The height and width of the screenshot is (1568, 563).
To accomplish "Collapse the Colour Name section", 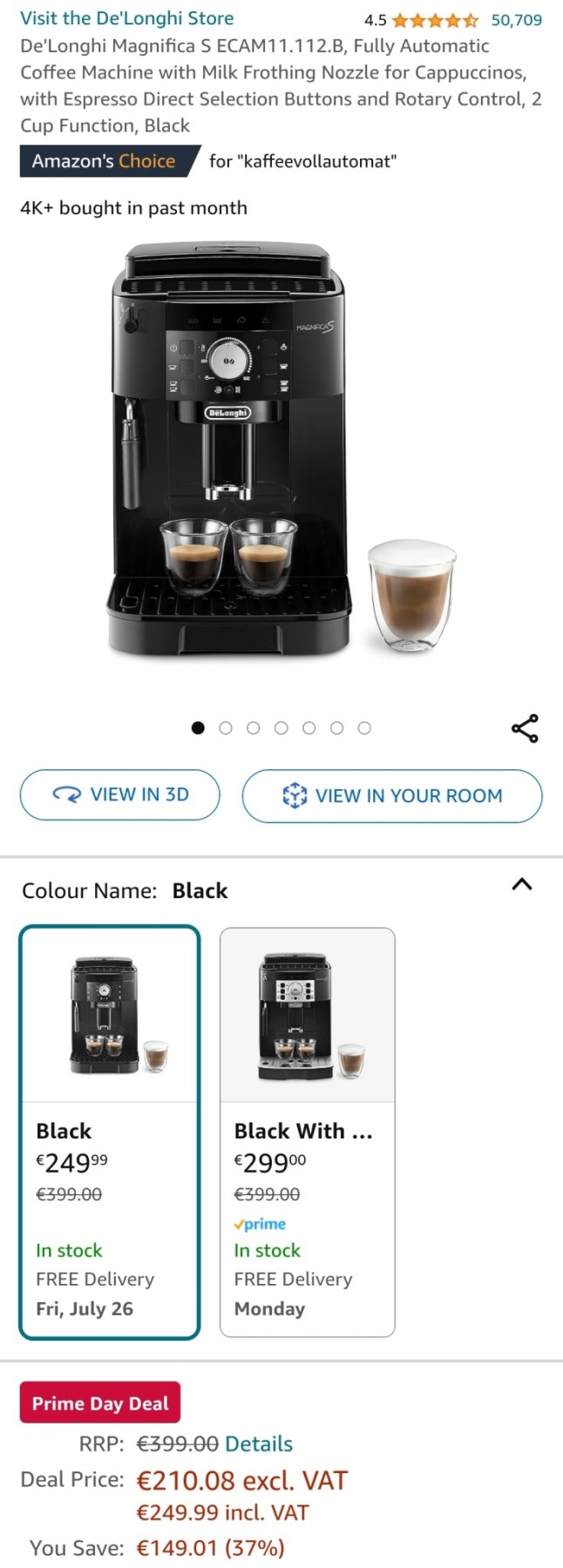I will click(521, 885).
